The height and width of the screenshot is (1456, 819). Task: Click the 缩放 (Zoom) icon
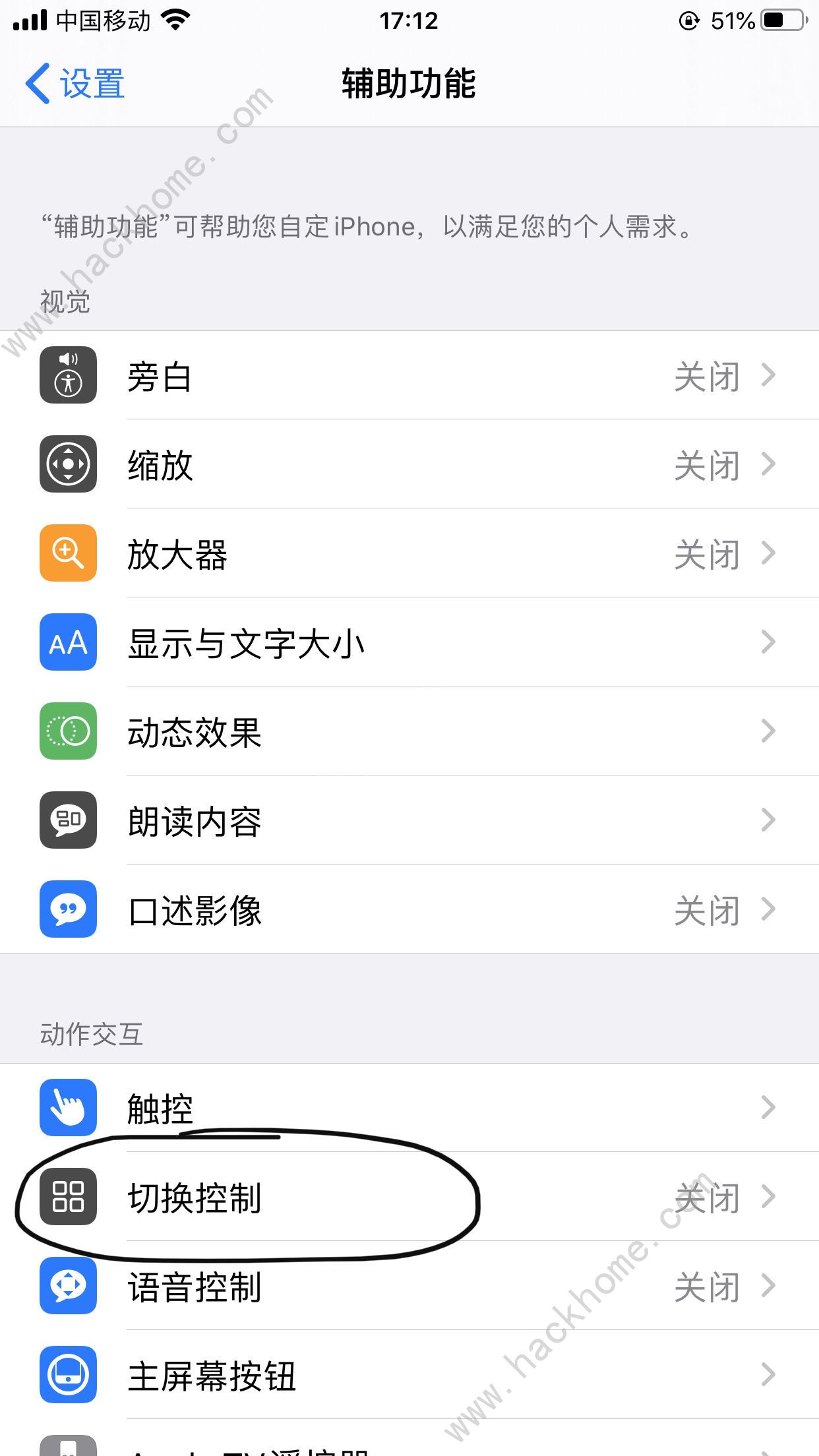tap(68, 465)
